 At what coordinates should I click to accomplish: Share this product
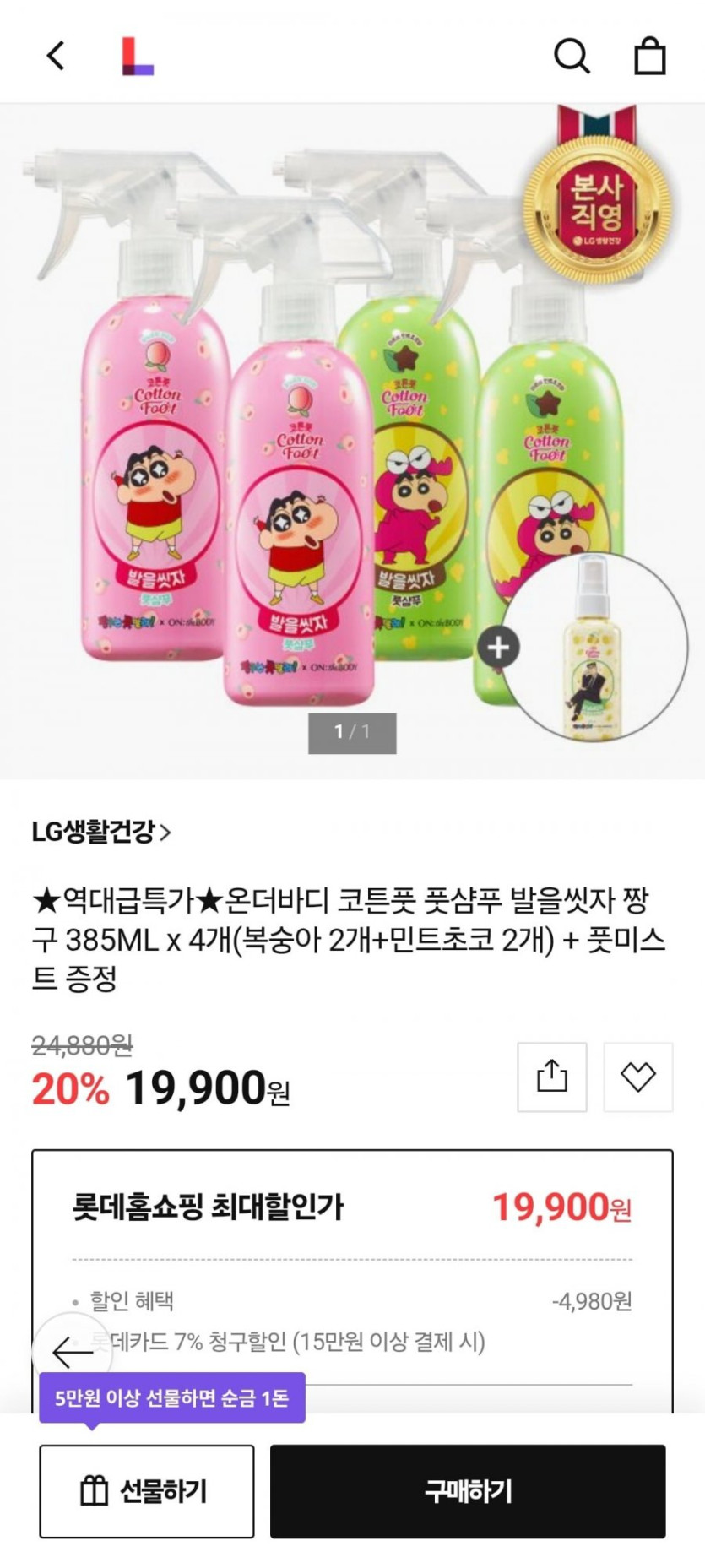click(x=552, y=1077)
